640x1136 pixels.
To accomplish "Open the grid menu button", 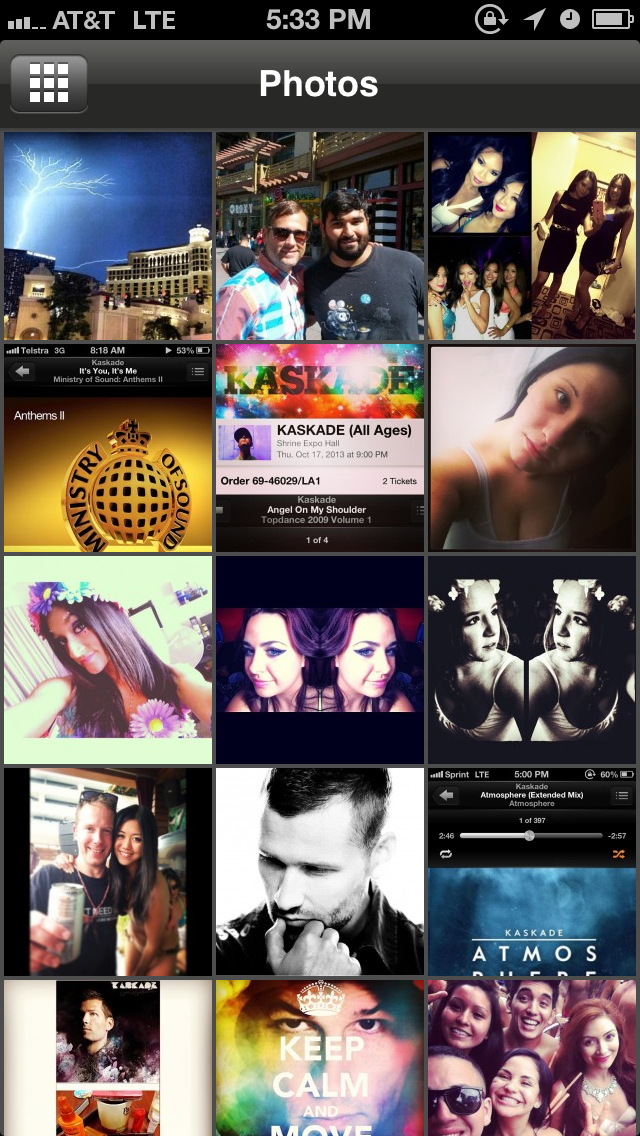I will click(x=49, y=84).
